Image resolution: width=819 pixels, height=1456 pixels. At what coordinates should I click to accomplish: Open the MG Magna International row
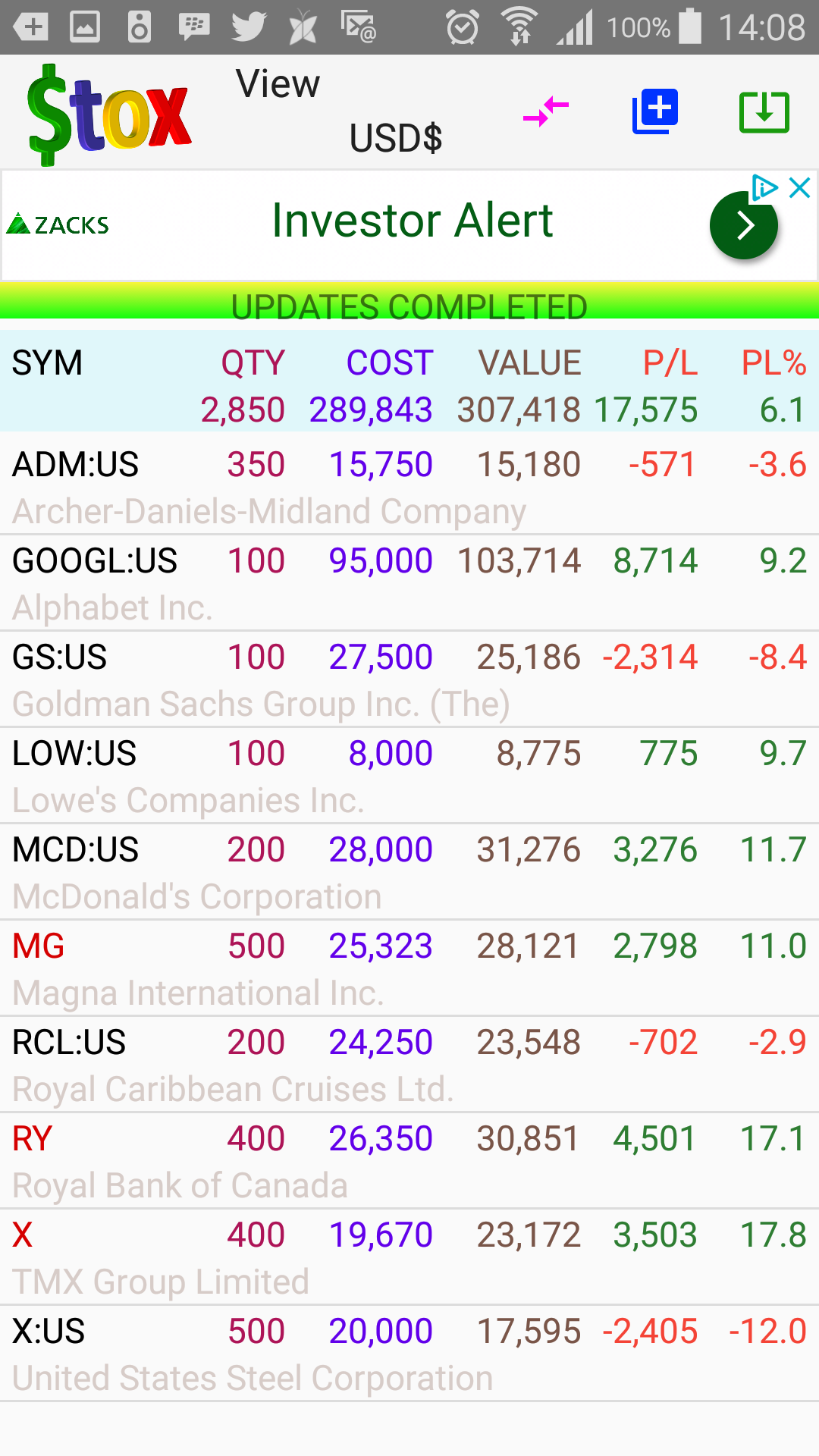409,968
